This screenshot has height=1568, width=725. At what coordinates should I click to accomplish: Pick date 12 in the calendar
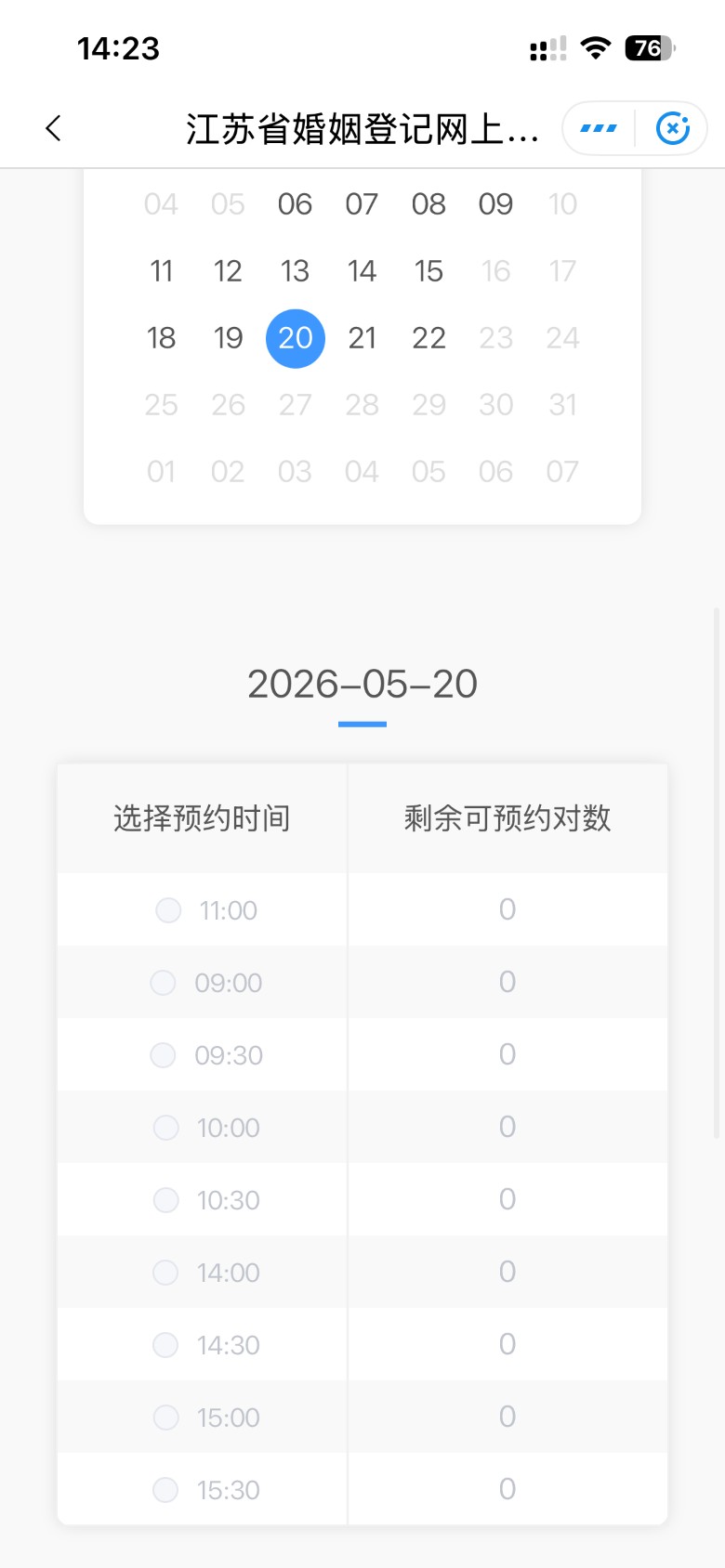[x=228, y=271]
